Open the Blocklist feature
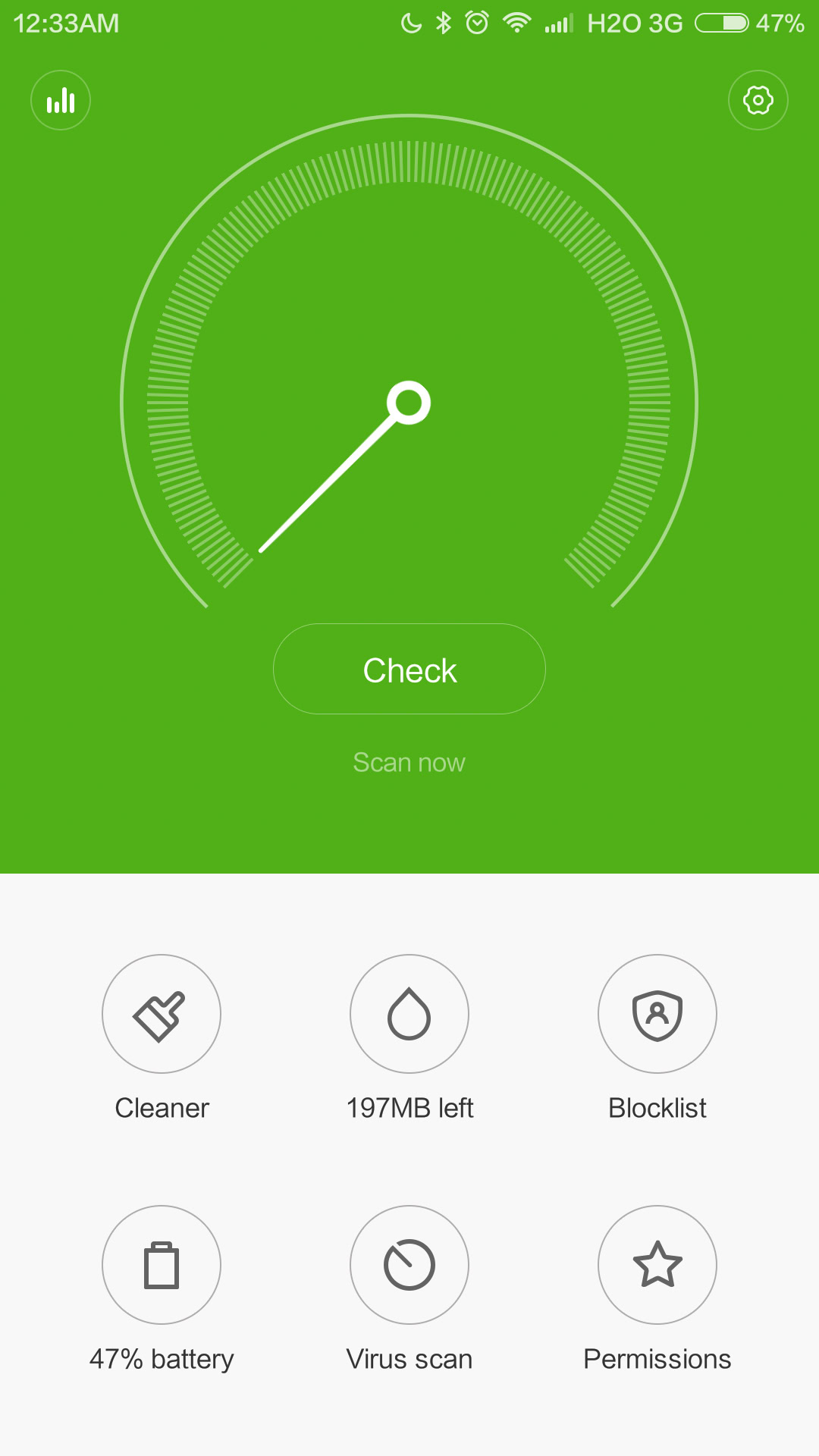 [x=657, y=1014]
